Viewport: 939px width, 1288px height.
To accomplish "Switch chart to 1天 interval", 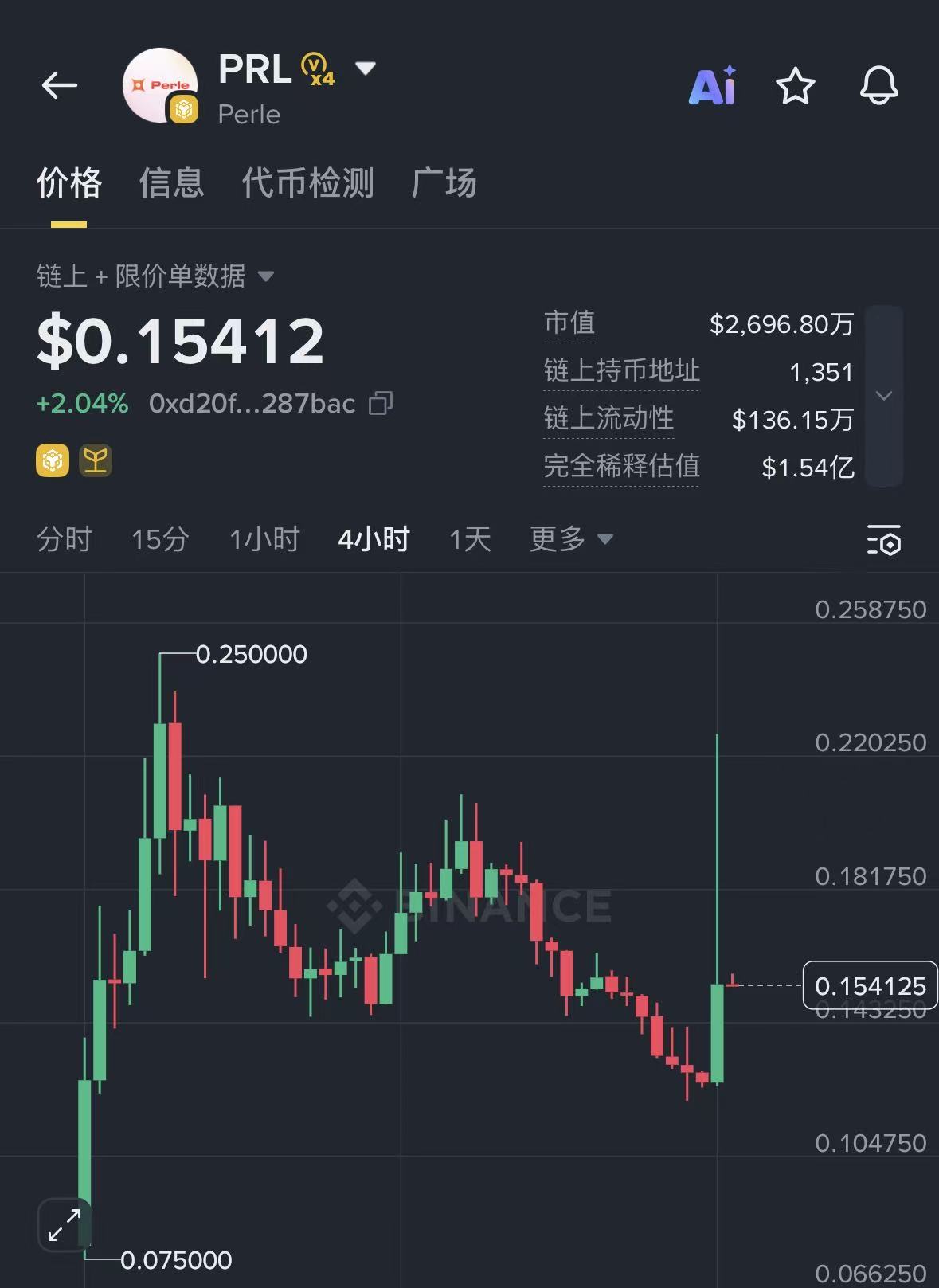I will [470, 539].
